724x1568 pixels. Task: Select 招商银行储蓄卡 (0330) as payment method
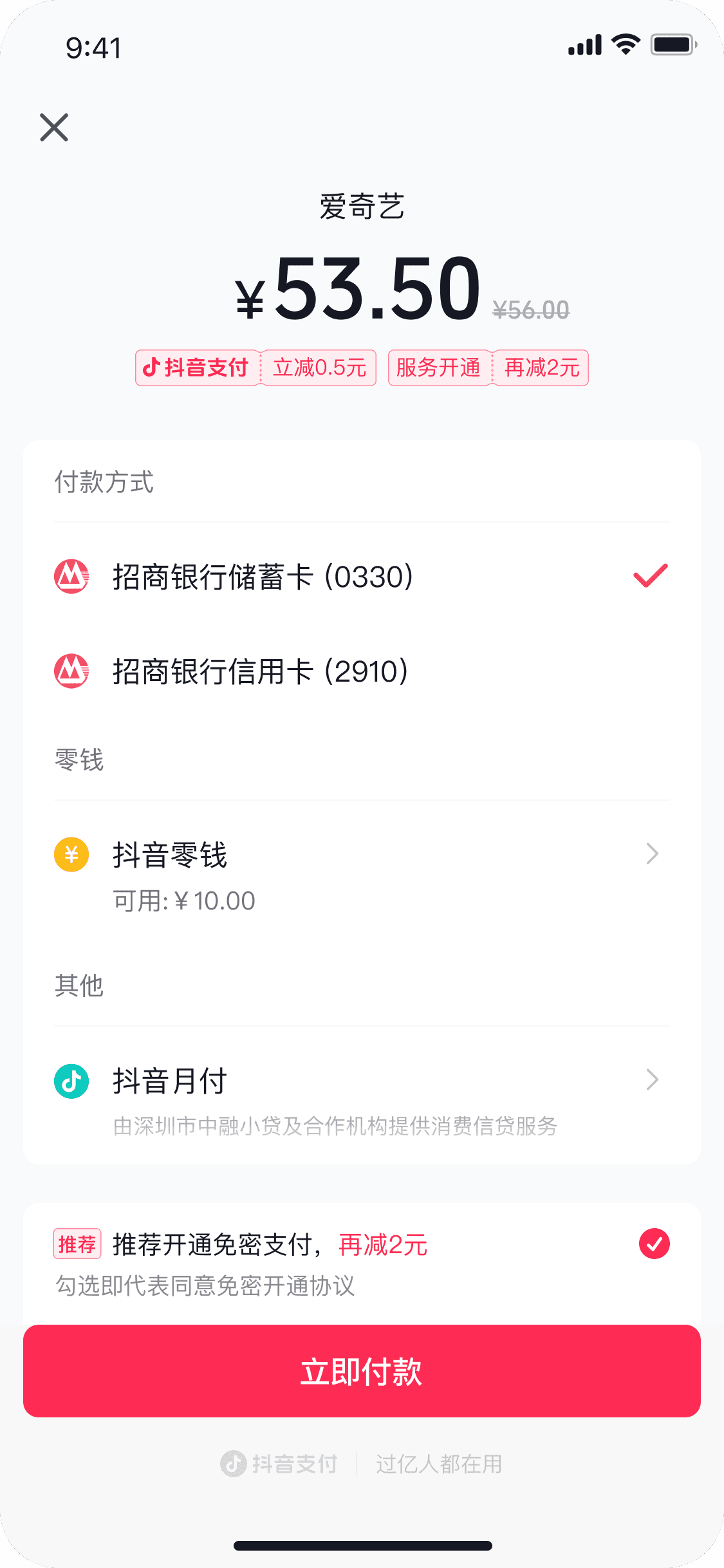tap(360, 576)
